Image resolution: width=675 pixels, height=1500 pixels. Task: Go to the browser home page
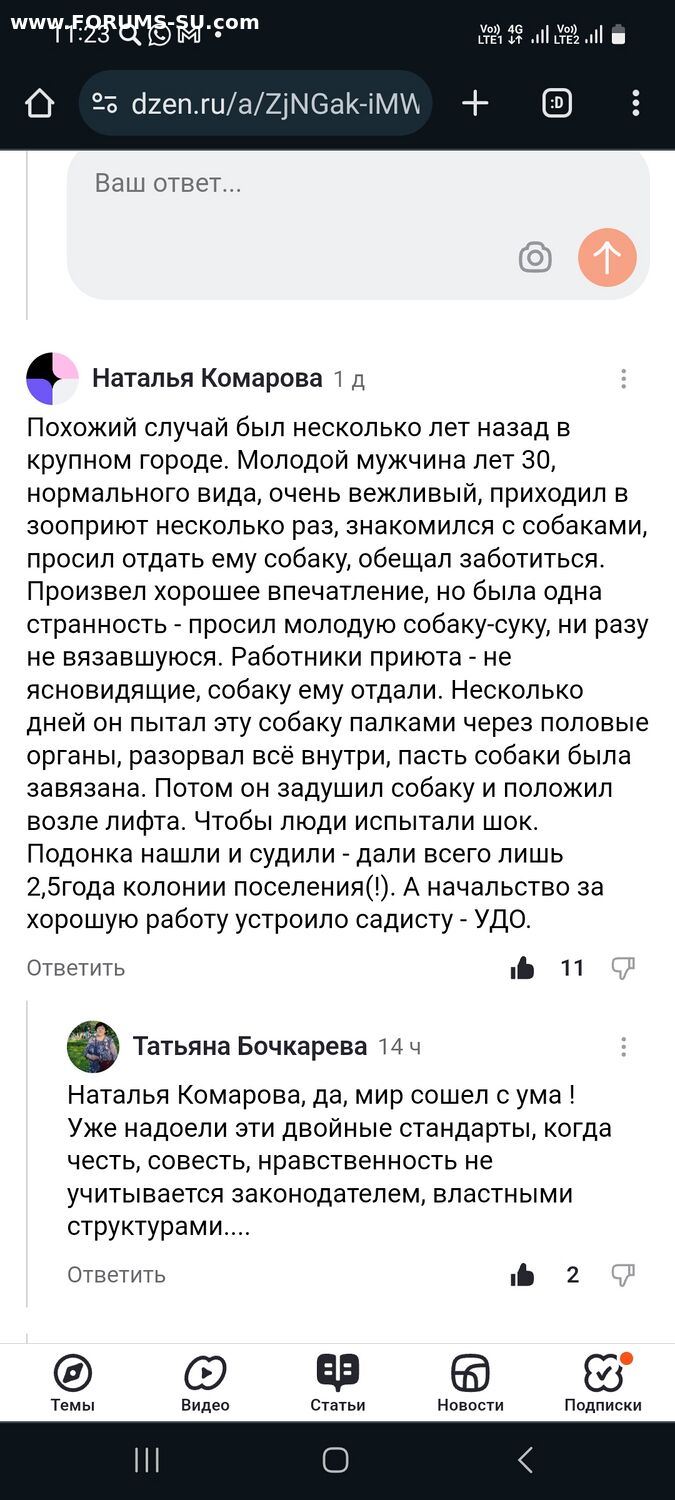coord(39,103)
